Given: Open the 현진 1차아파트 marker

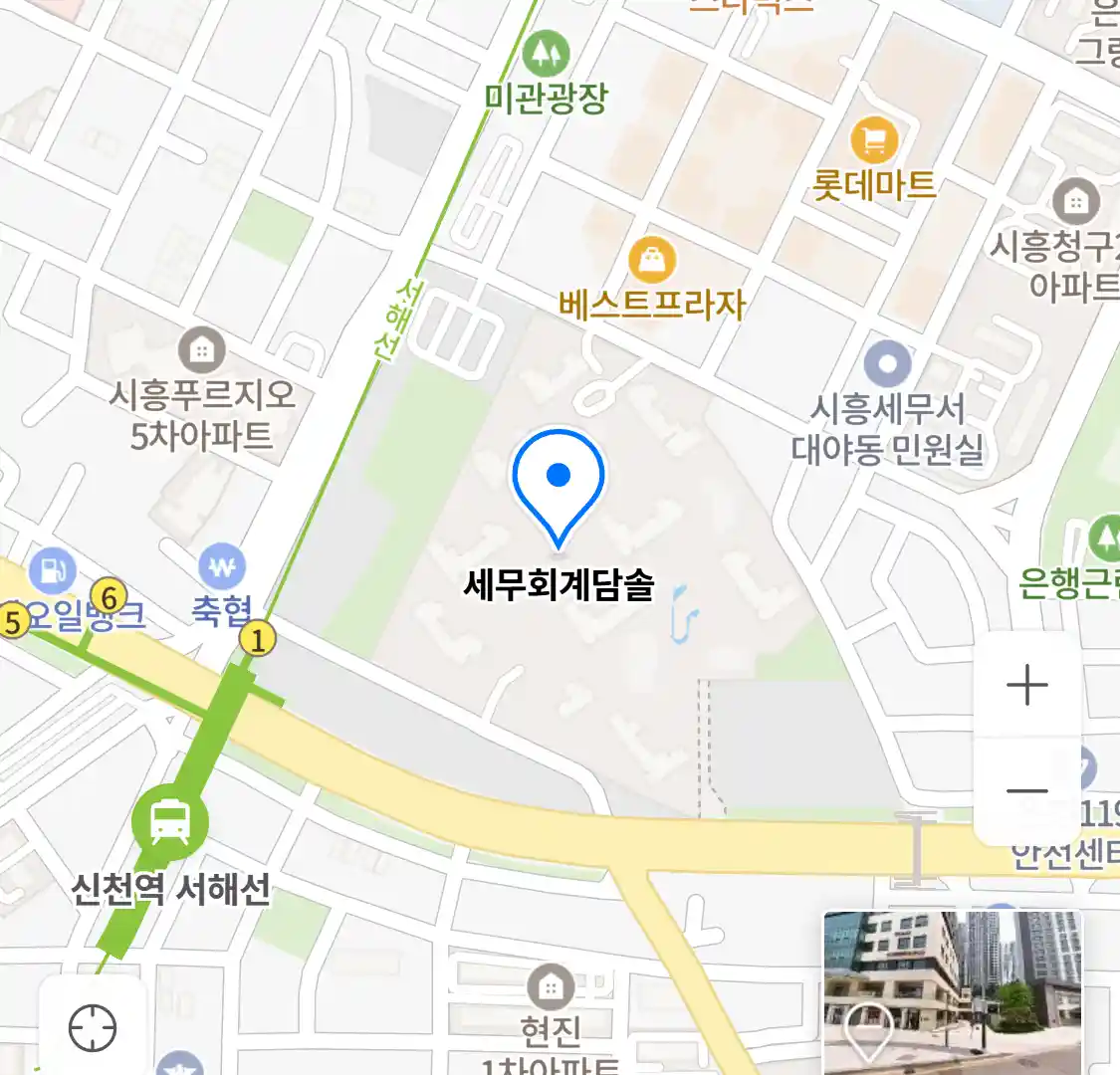Looking at the screenshot, I should 550,987.
